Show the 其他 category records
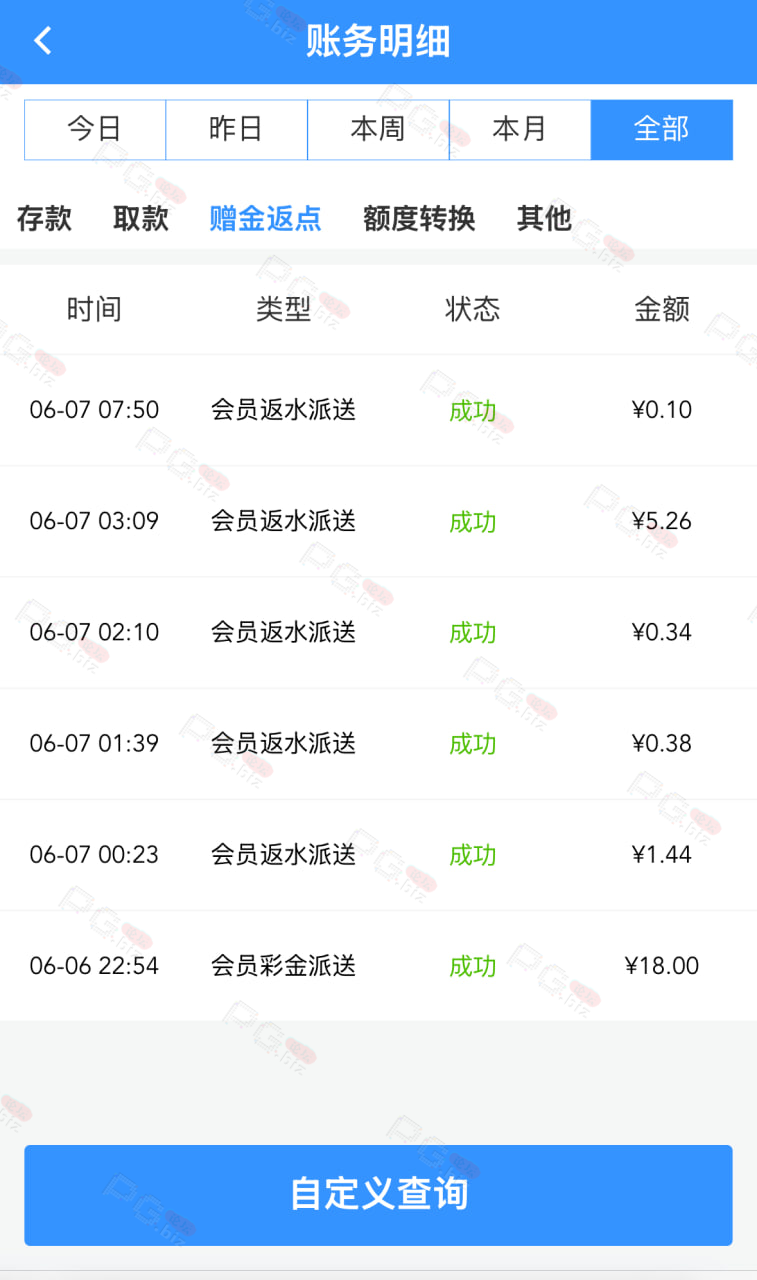The width and height of the screenshot is (757, 1280). point(544,218)
